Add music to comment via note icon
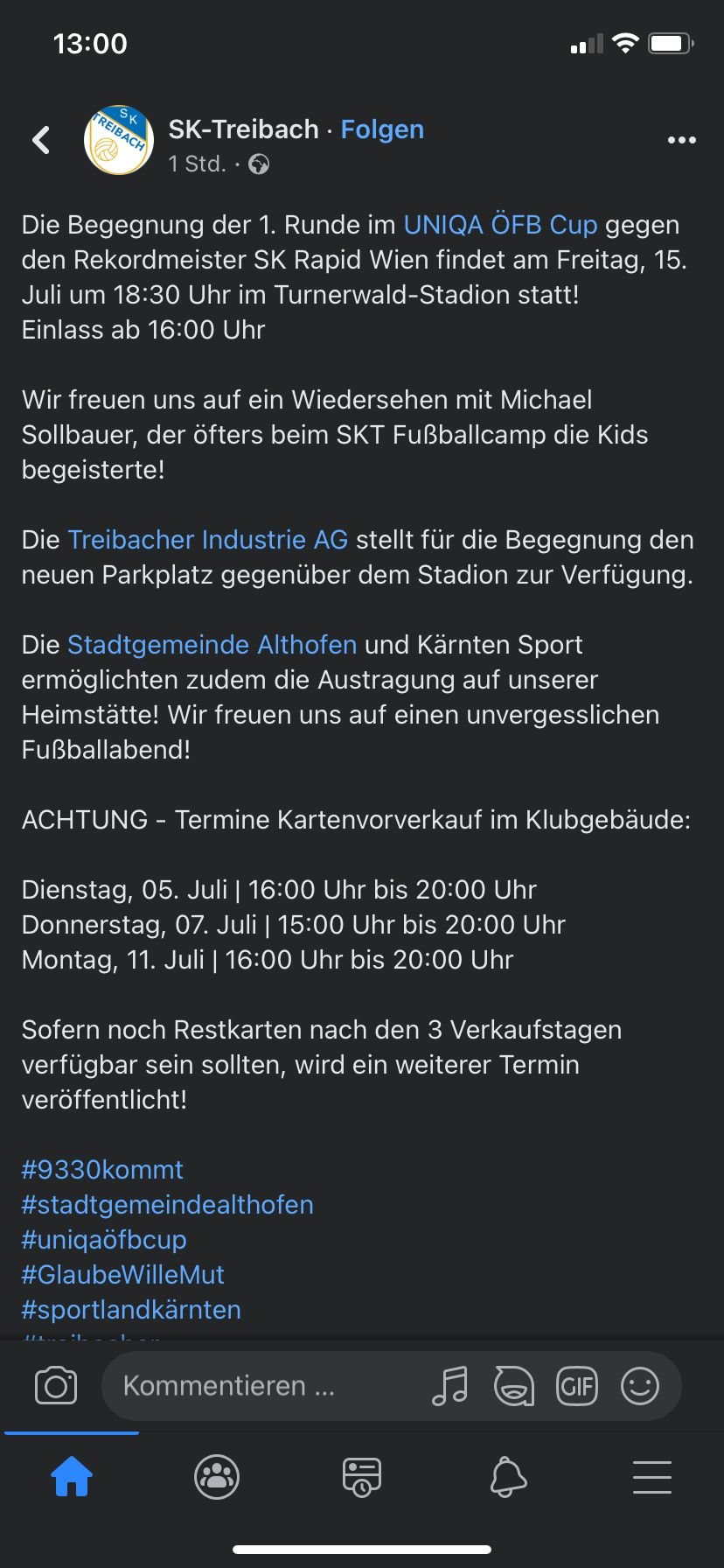Viewport: 724px width, 1568px height. [450, 1386]
